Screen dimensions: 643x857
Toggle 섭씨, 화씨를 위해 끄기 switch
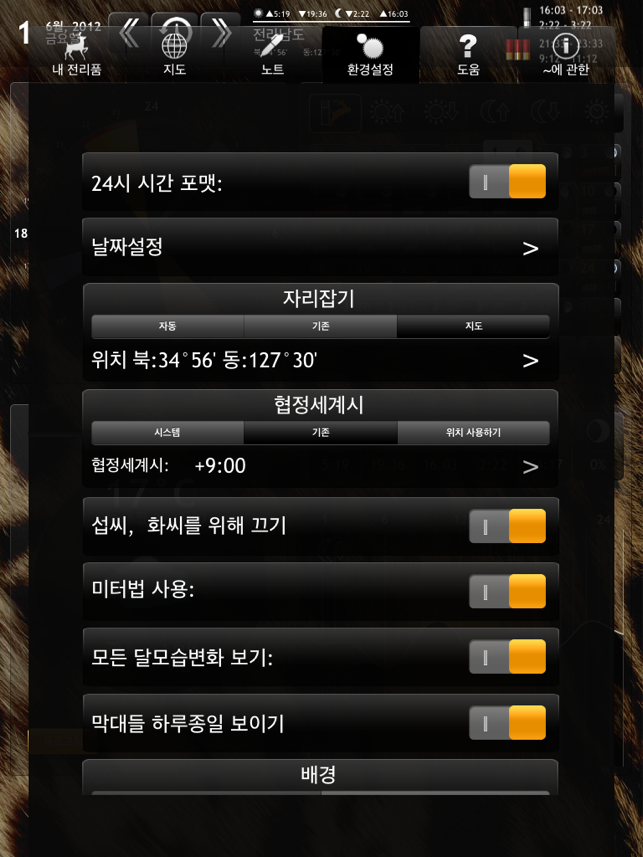pyautogui.click(x=507, y=526)
